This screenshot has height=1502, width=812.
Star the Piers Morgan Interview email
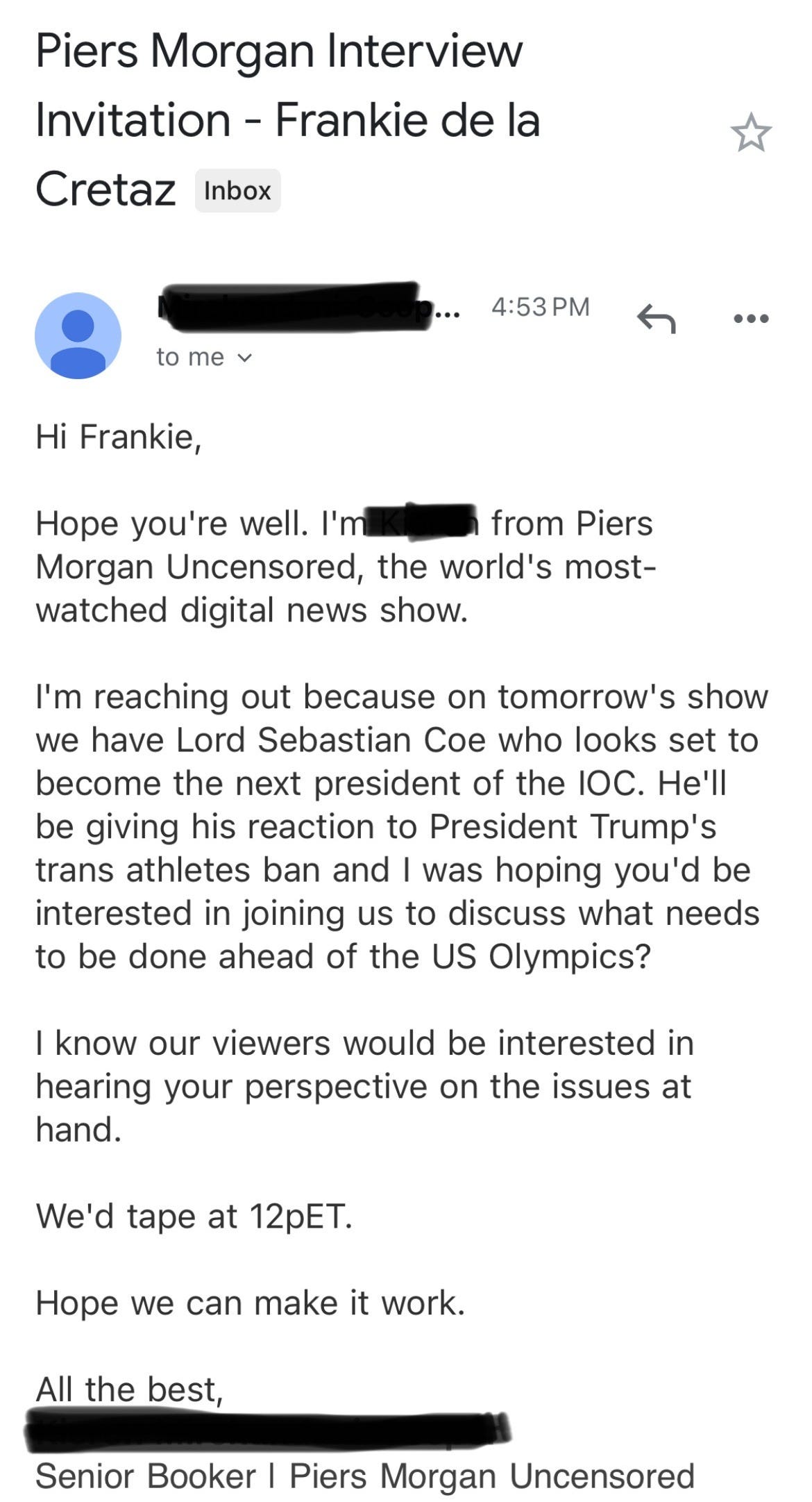tap(751, 132)
